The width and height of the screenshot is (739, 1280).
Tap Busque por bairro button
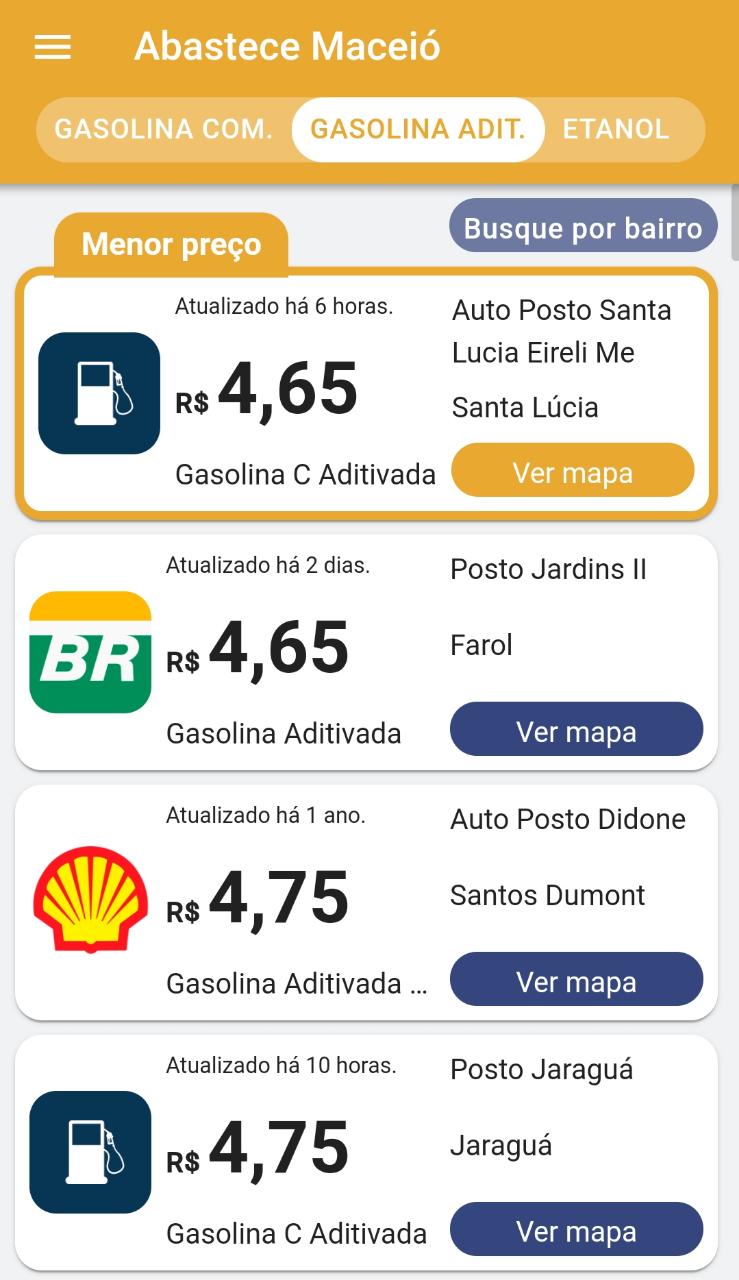(x=583, y=228)
